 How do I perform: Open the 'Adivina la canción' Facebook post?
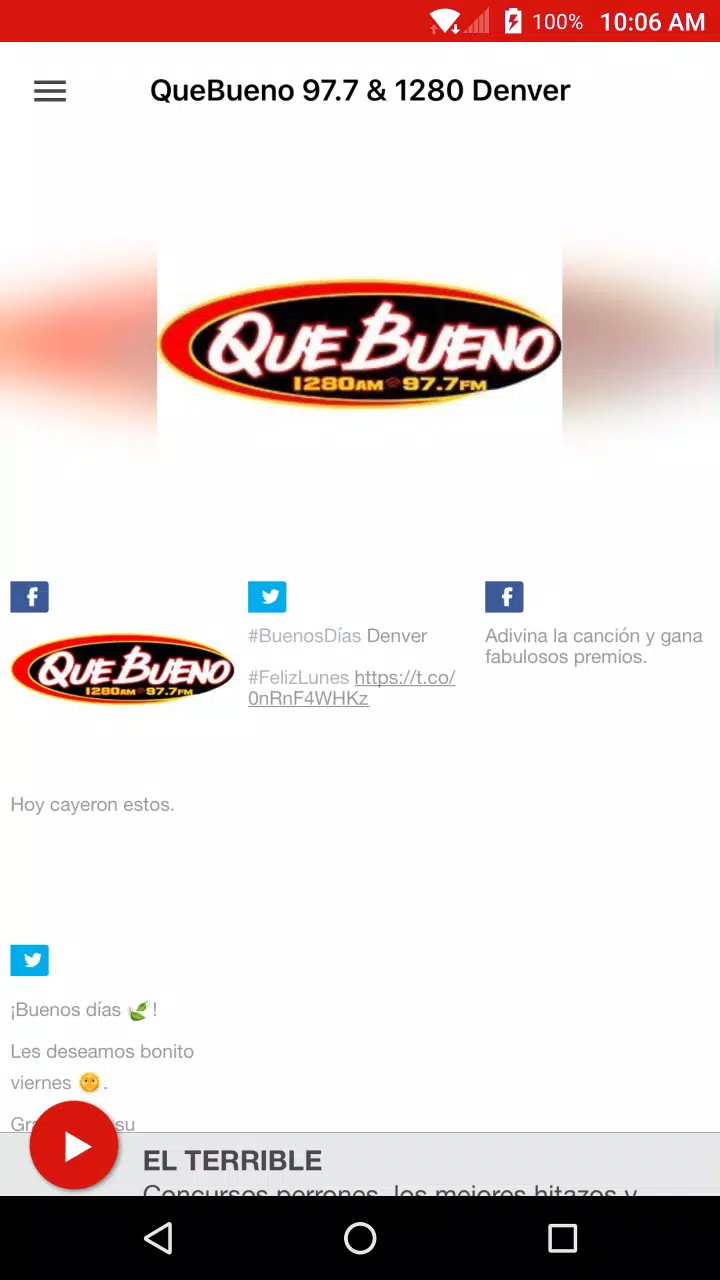[x=593, y=646]
